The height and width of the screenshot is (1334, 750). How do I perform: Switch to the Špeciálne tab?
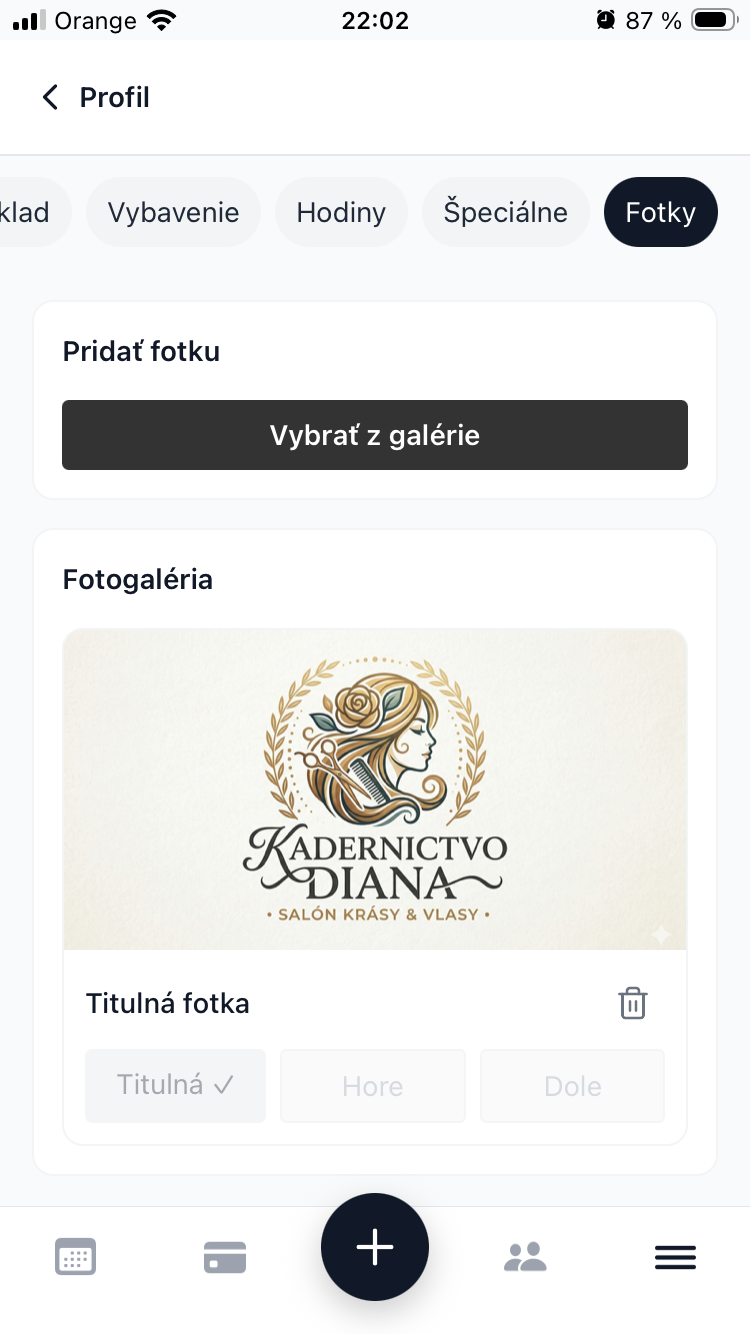[x=506, y=212]
